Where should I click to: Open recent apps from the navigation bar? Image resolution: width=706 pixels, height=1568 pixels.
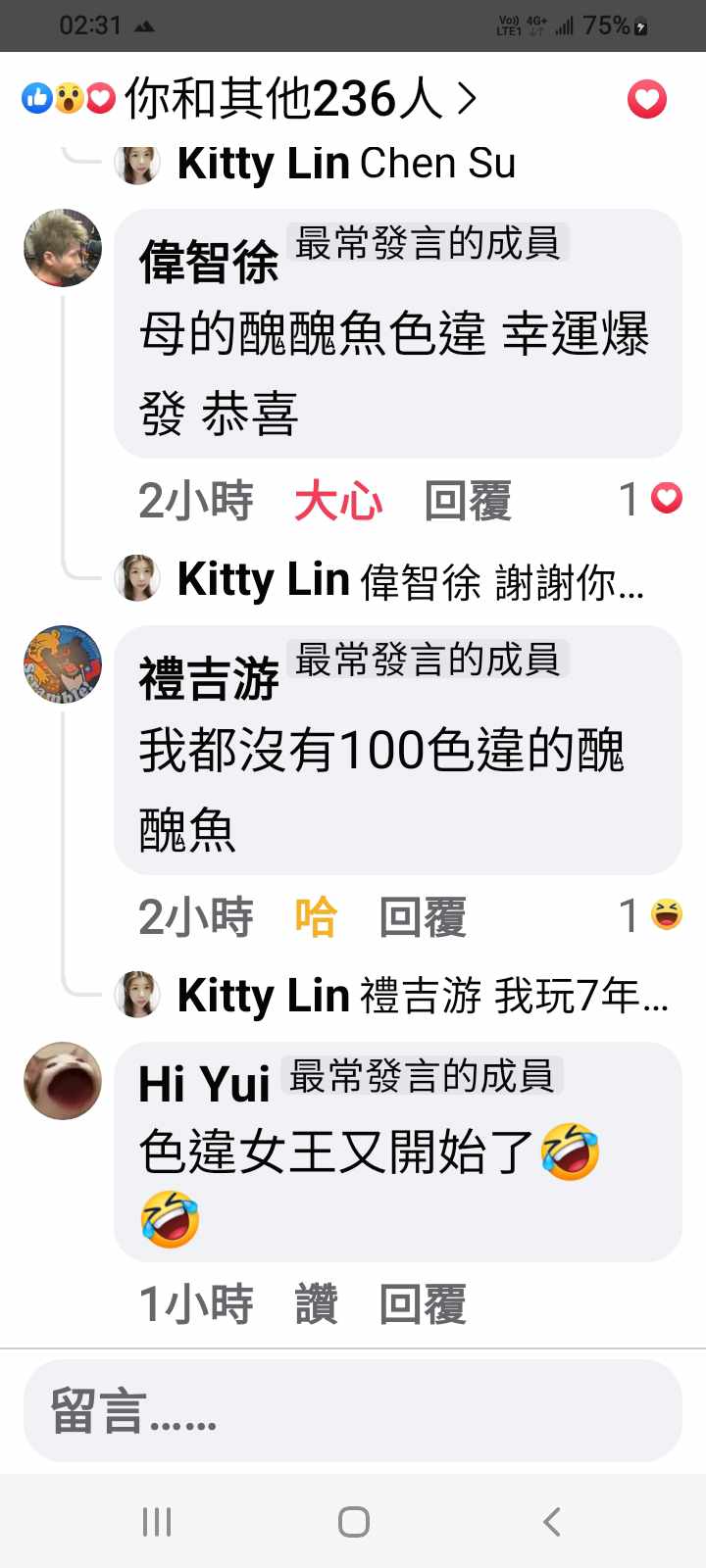tap(157, 1521)
